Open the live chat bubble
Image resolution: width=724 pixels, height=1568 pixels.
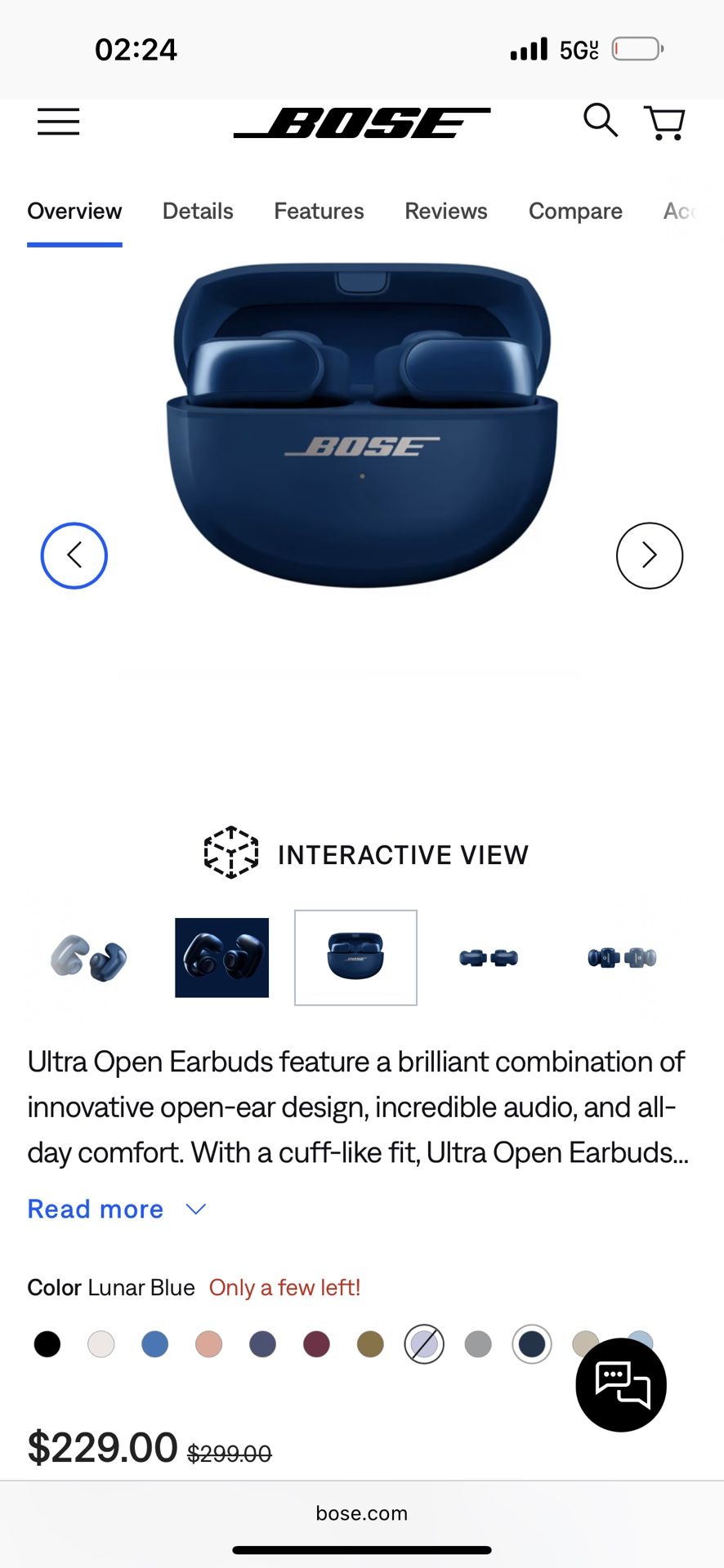[x=621, y=1385]
